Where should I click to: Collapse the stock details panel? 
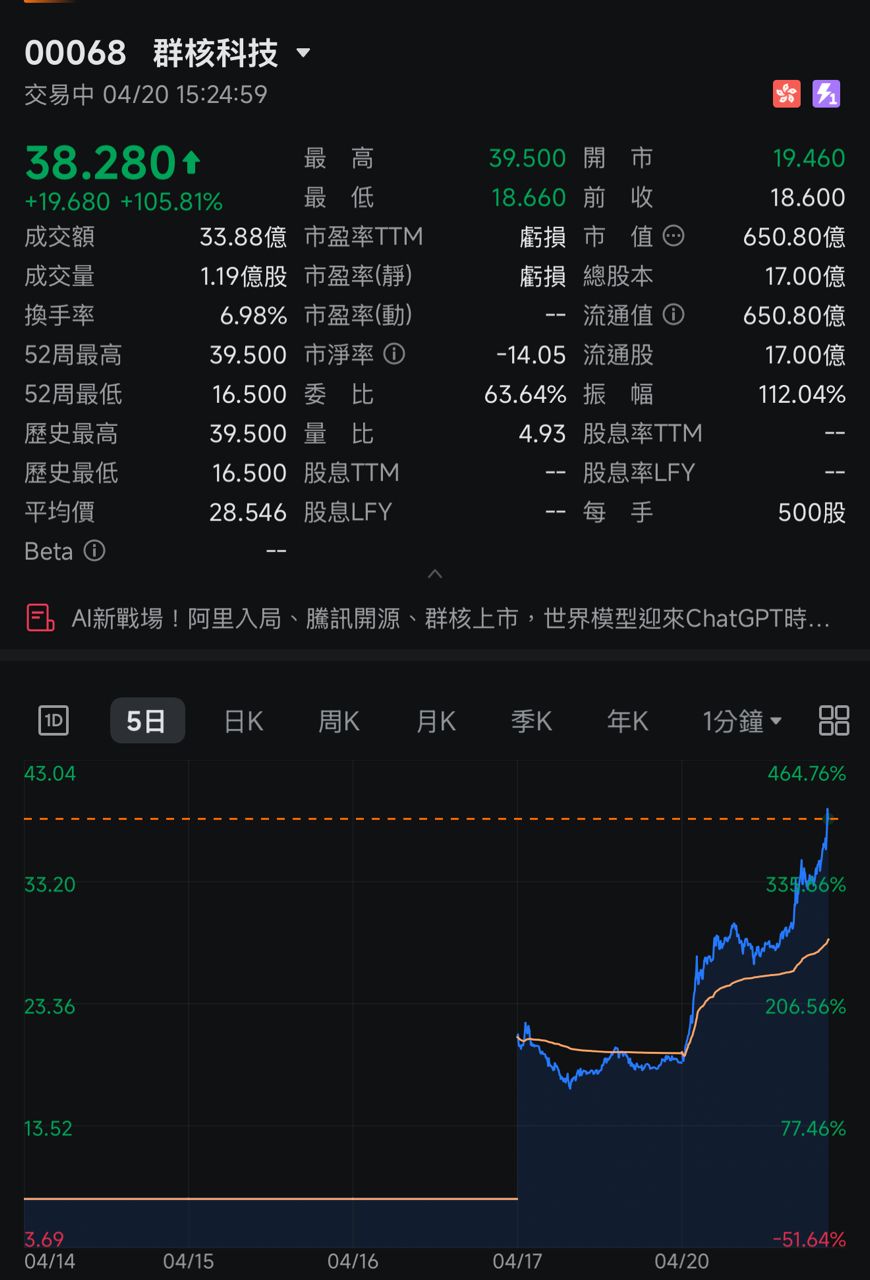pyautogui.click(x=435, y=574)
